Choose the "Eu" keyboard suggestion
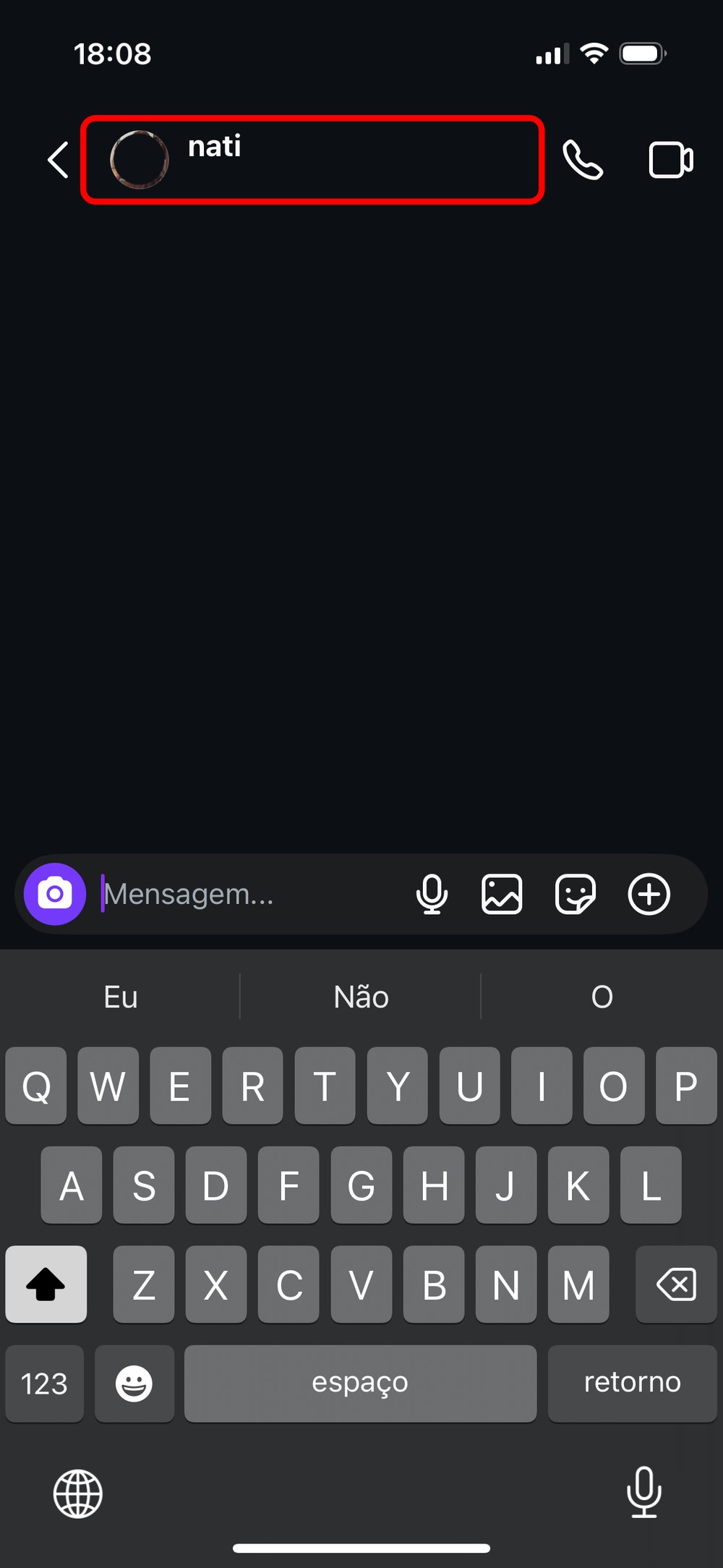 coord(121,997)
